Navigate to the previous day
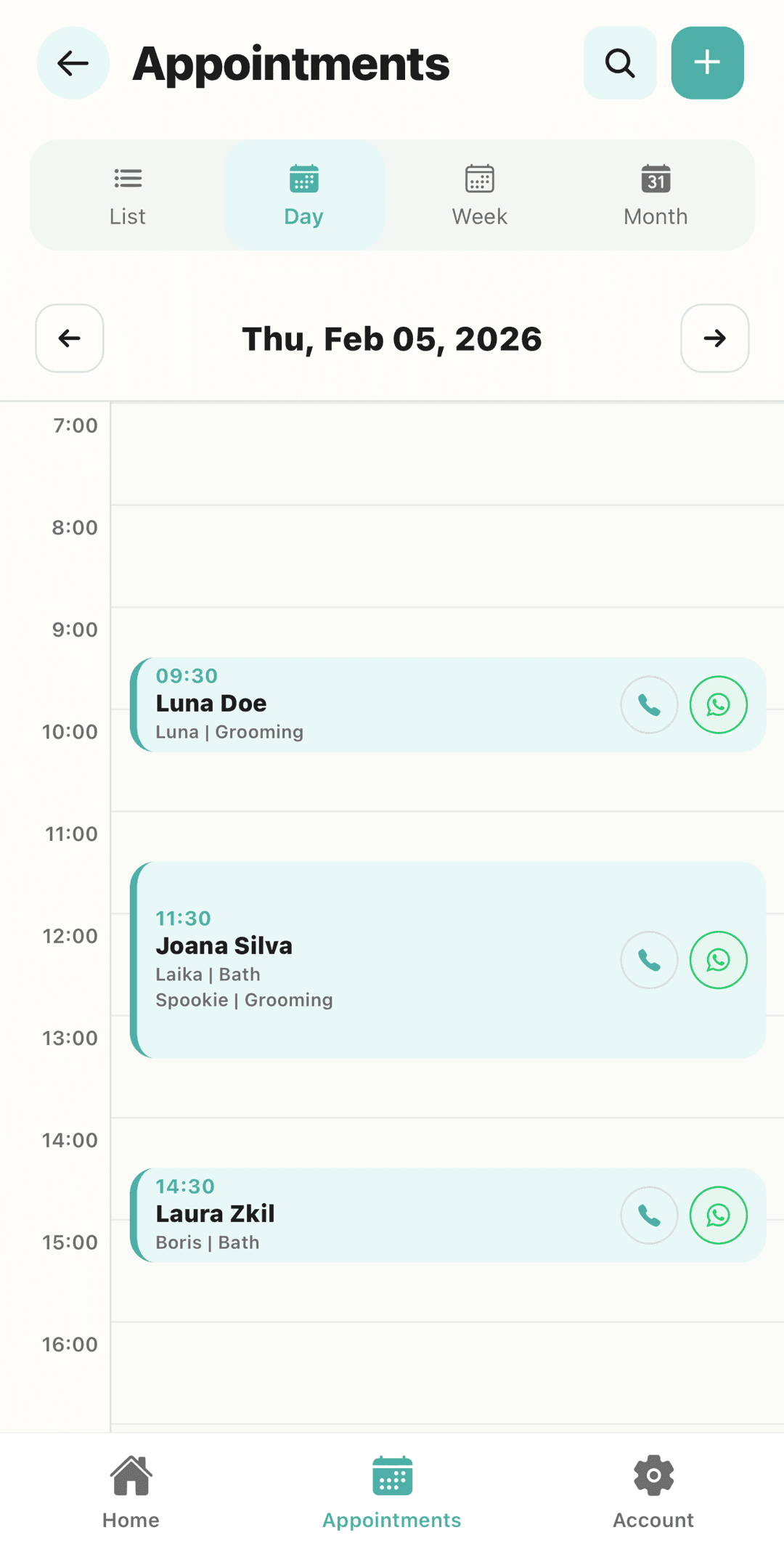The image size is (784, 1559). [x=69, y=338]
